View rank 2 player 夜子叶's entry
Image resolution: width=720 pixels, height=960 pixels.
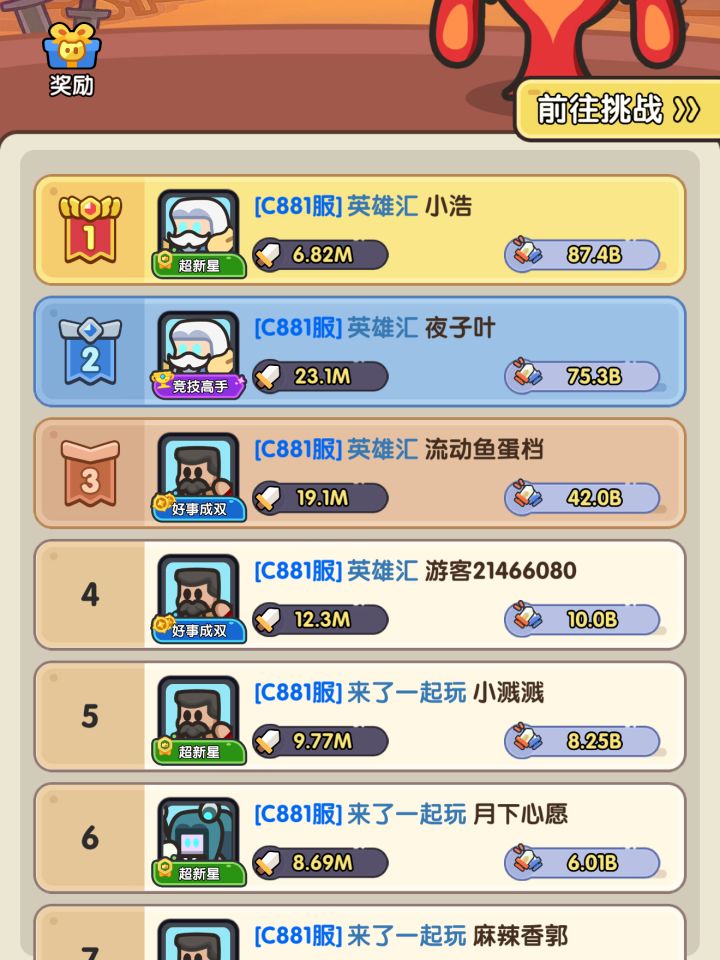click(360, 352)
